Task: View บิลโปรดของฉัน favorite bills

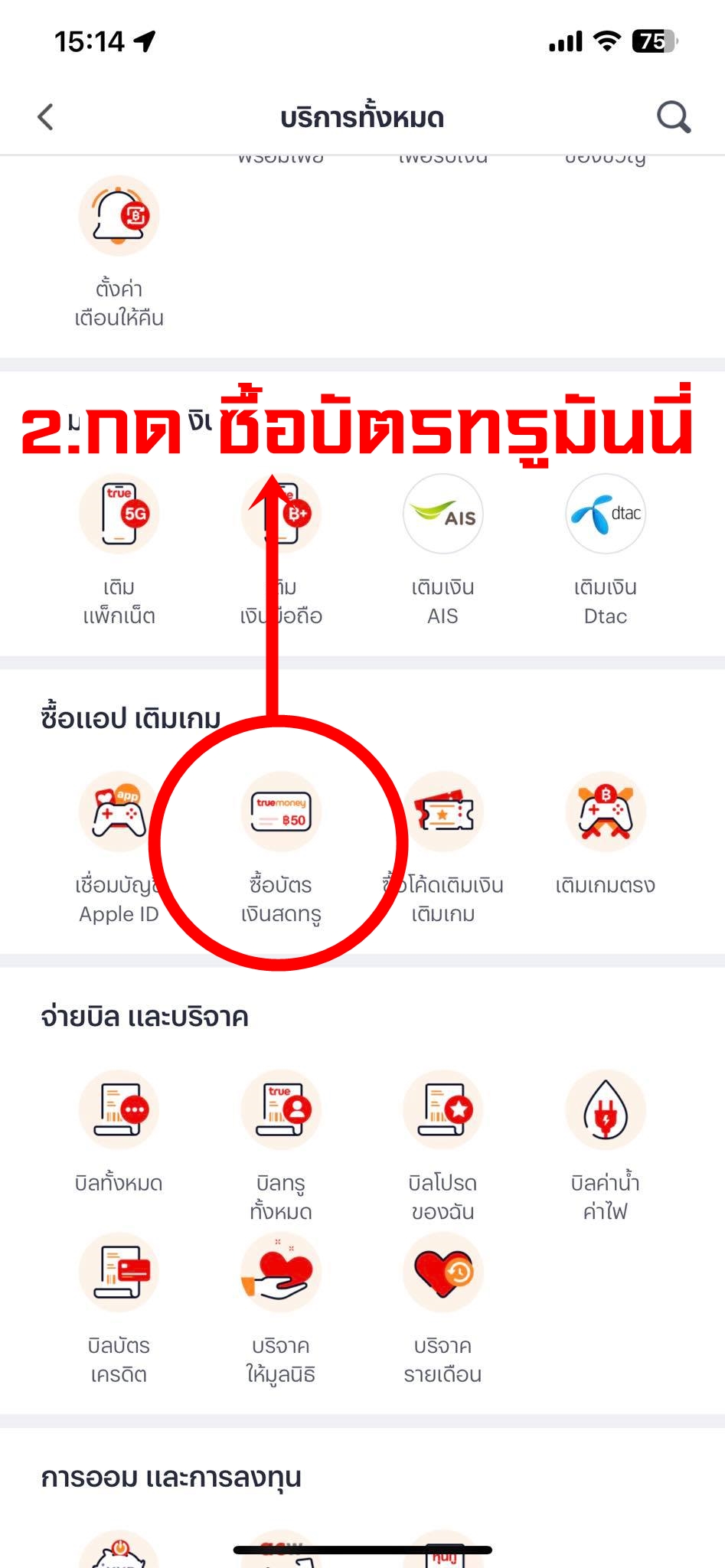Action: point(443,1110)
